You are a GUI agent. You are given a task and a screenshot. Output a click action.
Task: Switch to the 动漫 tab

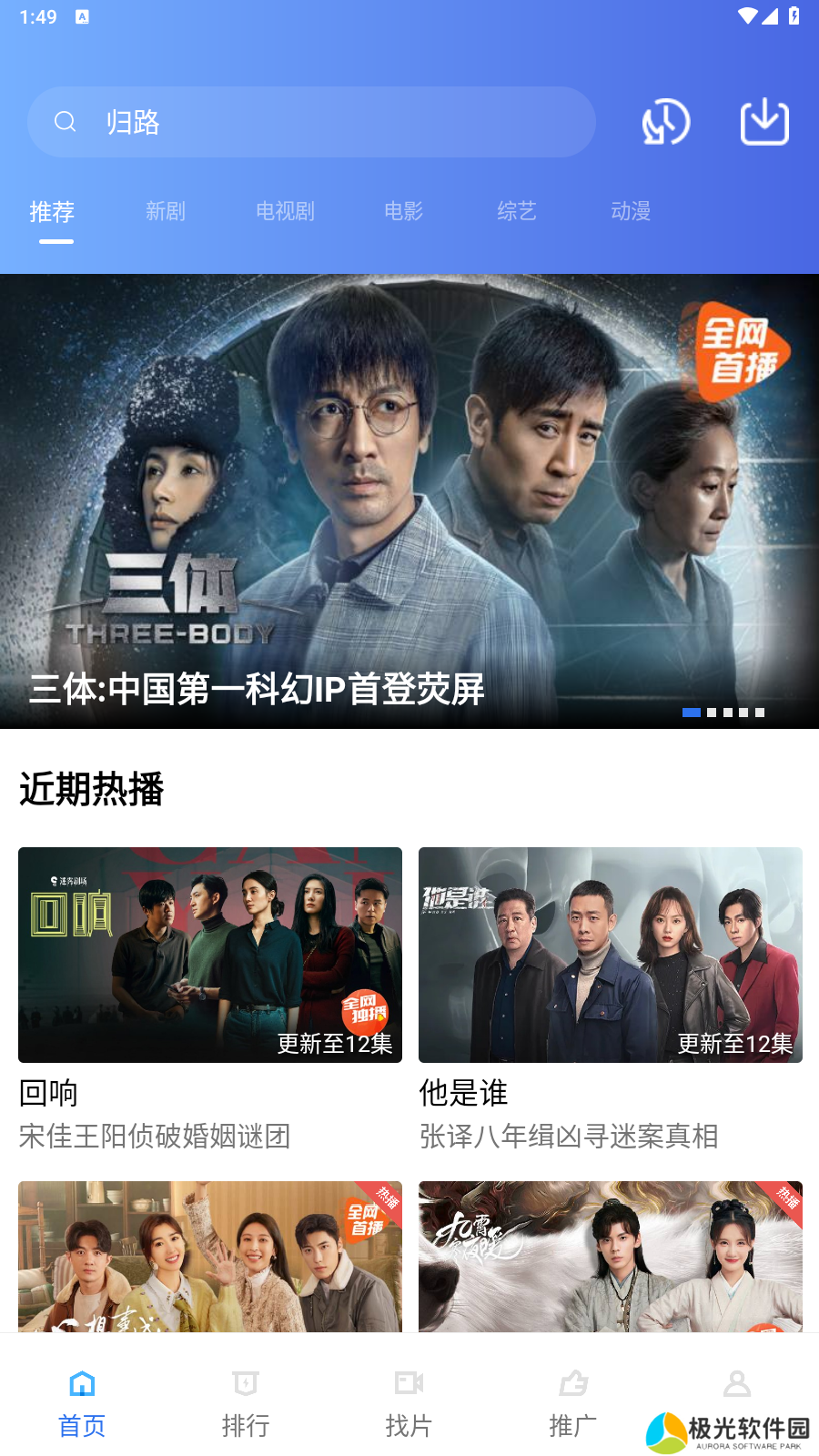(x=631, y=212)
